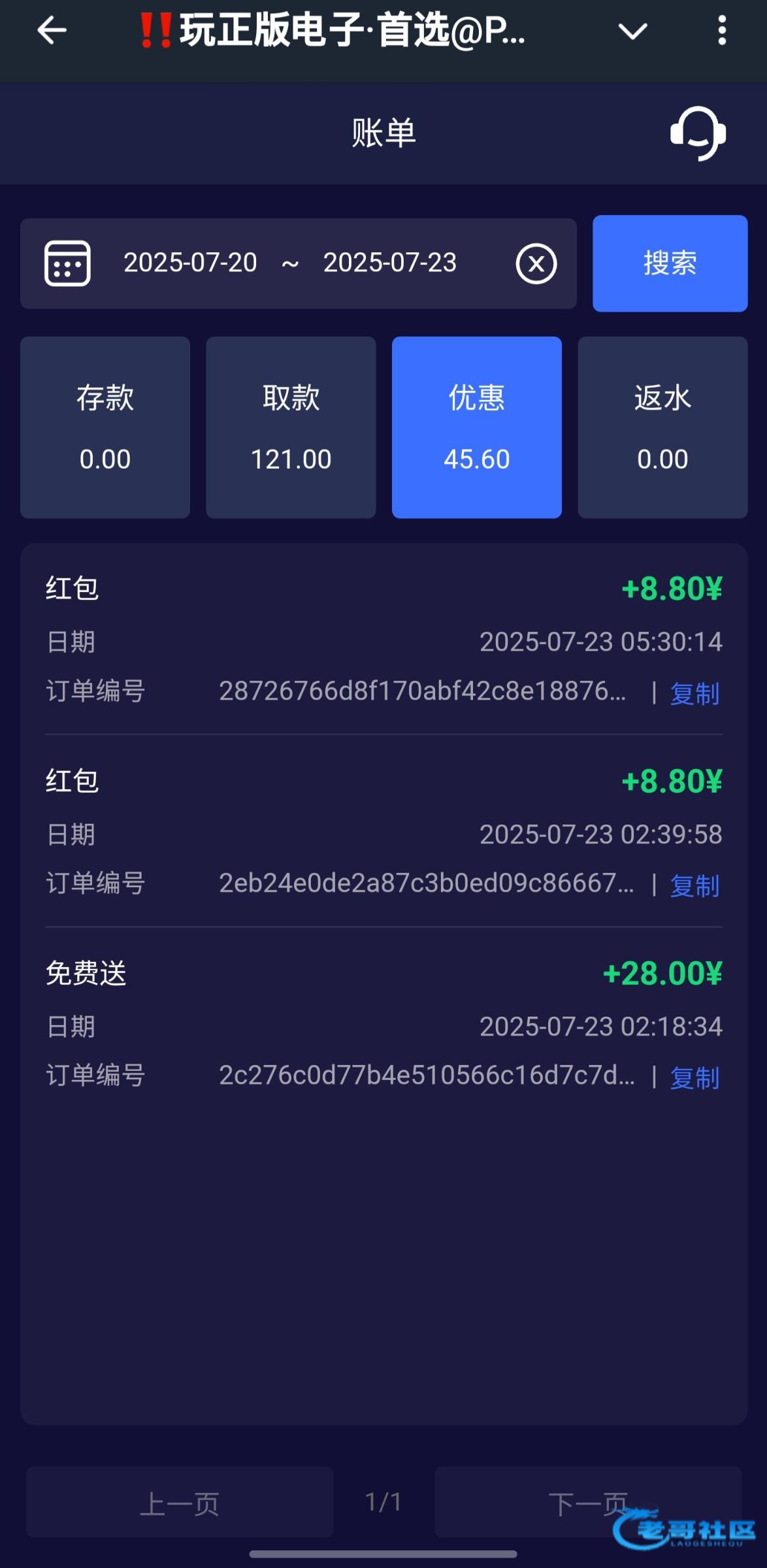Viewport: 767px width, 1568px height.
Task: Go back with the top-left arrow
Action: pos(52,30)
